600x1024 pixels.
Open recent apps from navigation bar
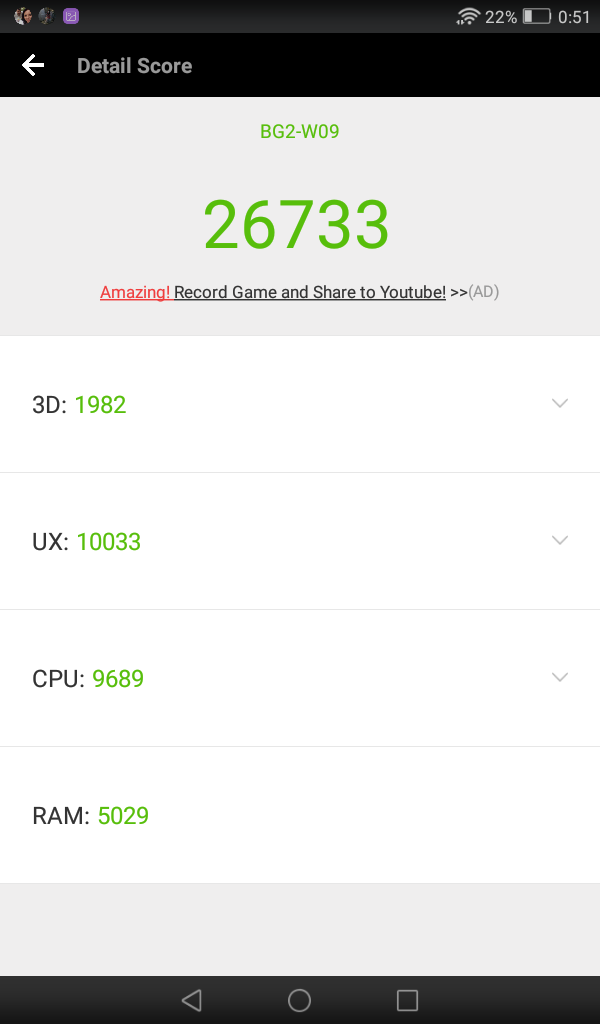pyautogui.click(x=407, y=1000)
